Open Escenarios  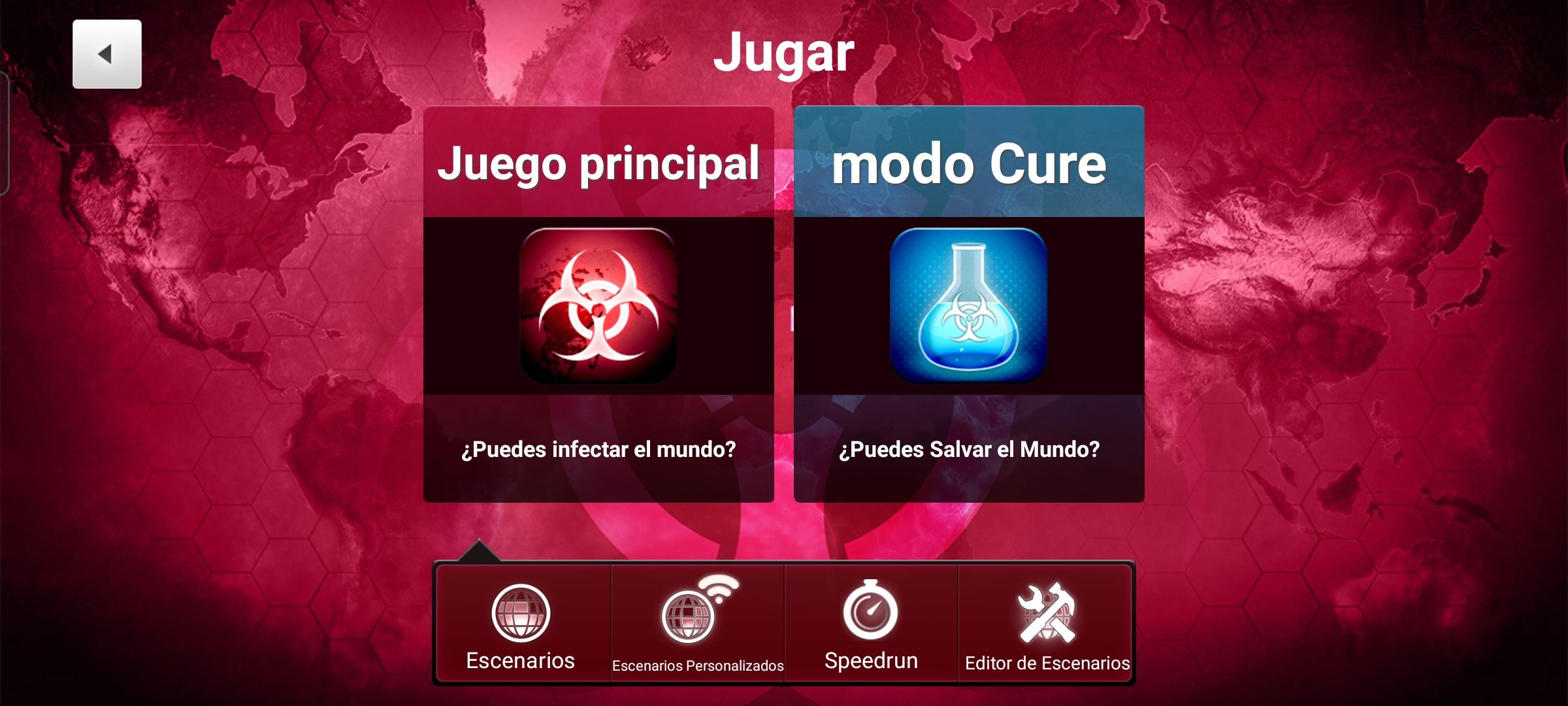tap(521, 624)
